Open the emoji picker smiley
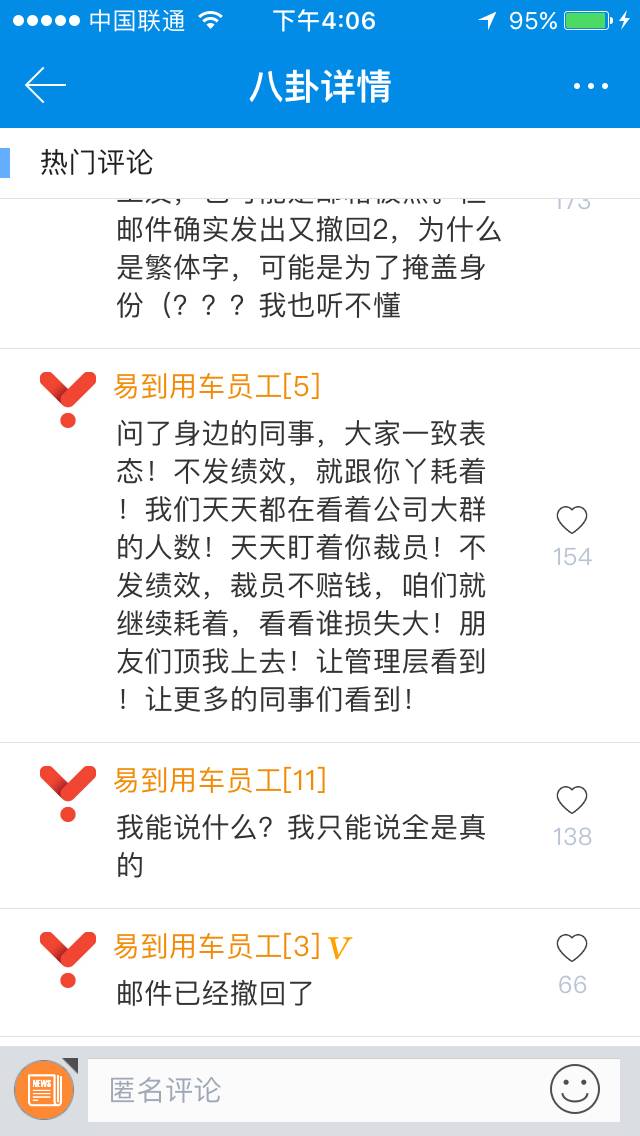The width and height of the screenshot is (640, 1136). point(575,1089)
